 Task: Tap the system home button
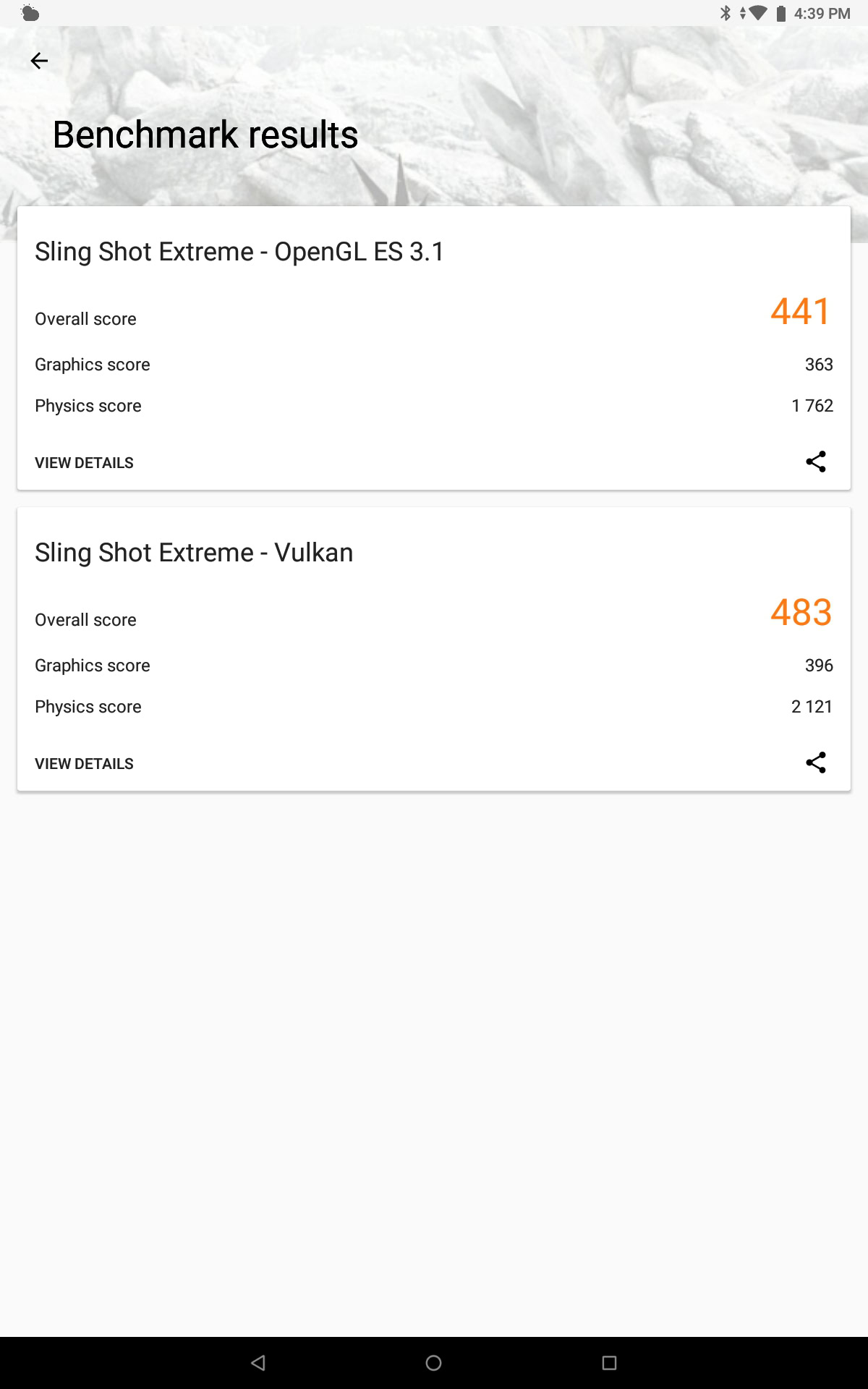(x=433, y=1363)
